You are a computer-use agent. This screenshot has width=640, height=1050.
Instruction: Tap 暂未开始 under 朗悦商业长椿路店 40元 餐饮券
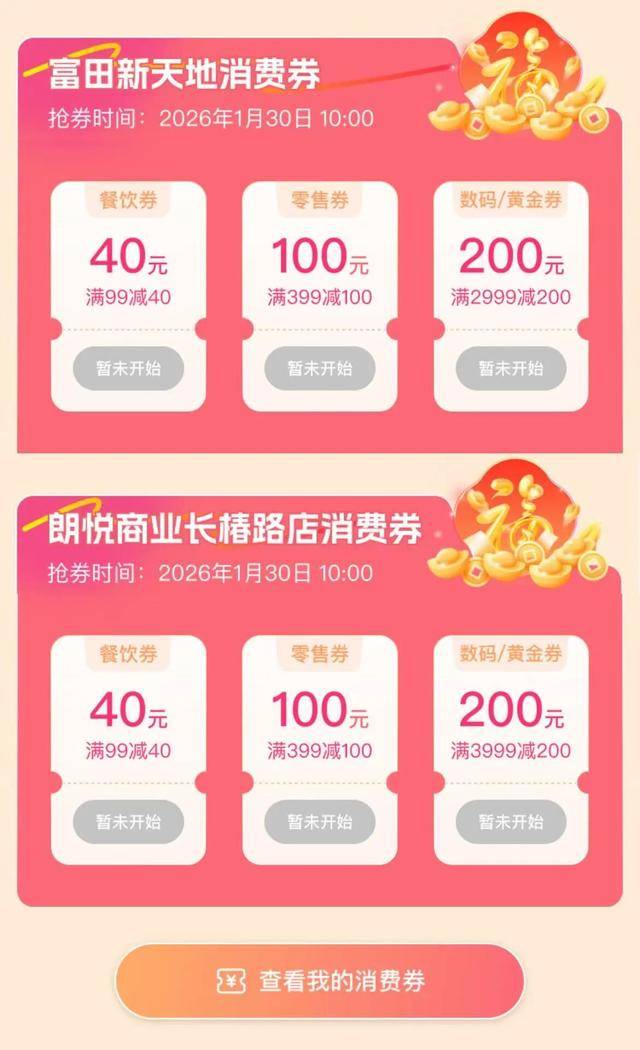click(128, 822)
